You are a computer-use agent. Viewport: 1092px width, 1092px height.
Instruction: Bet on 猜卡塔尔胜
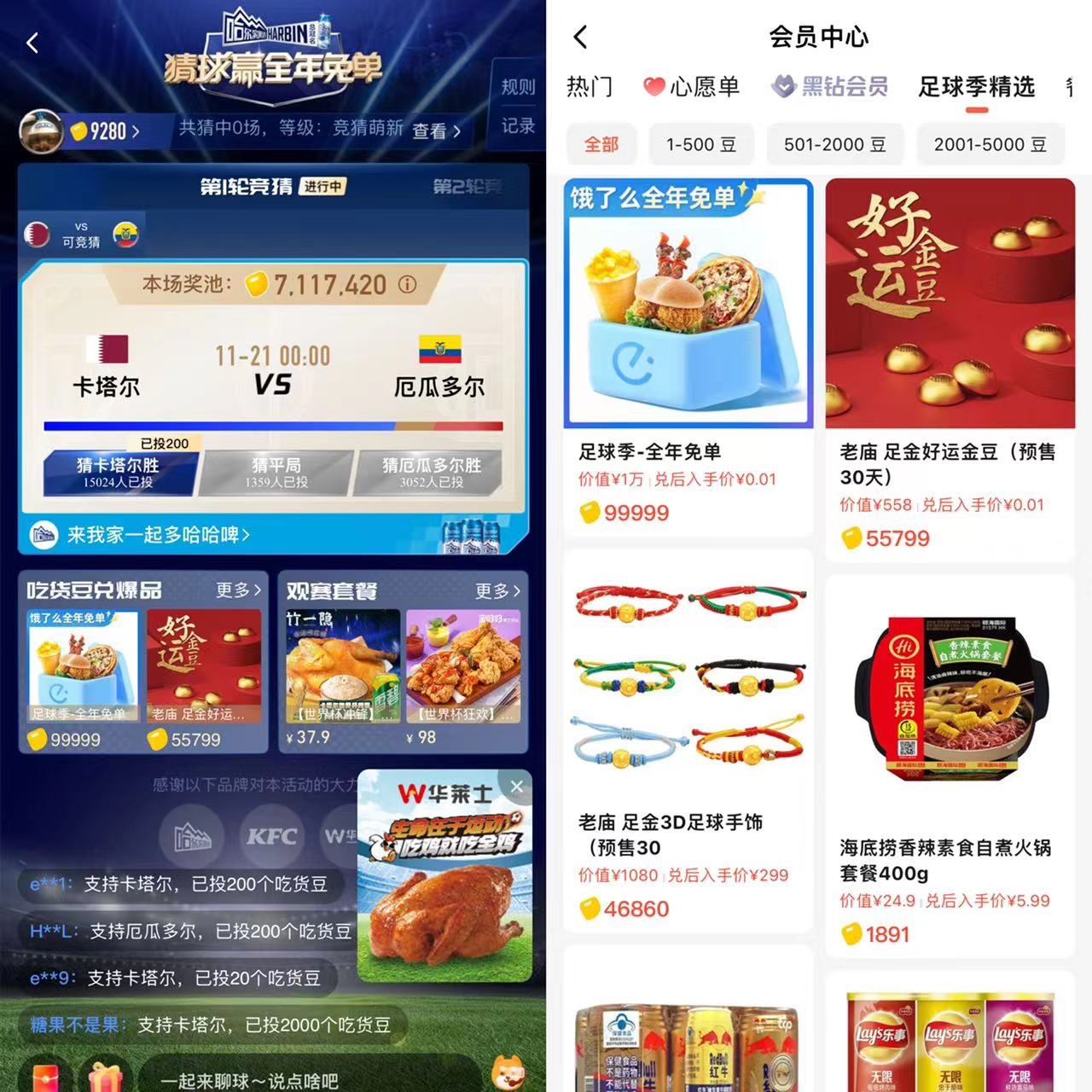[118, 473]
